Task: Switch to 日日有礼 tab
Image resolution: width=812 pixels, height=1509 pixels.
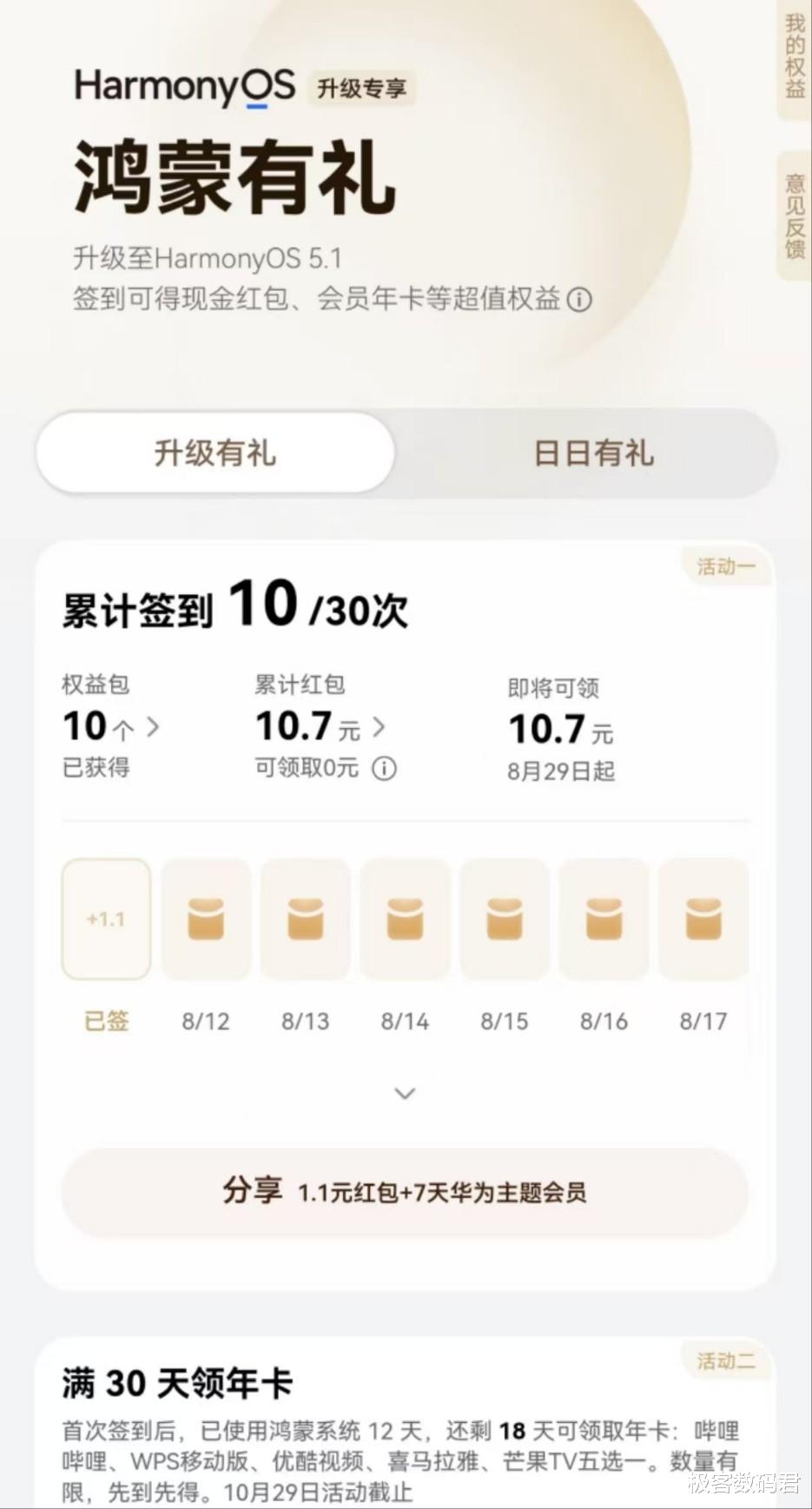Action: click(x=593, y=453)
